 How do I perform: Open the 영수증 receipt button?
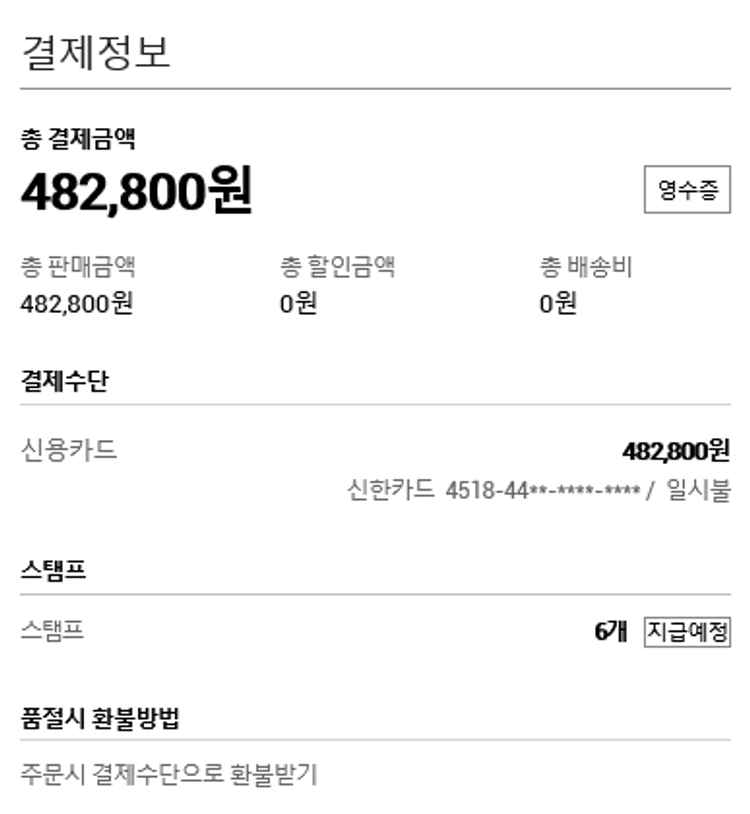click(687, 191)
